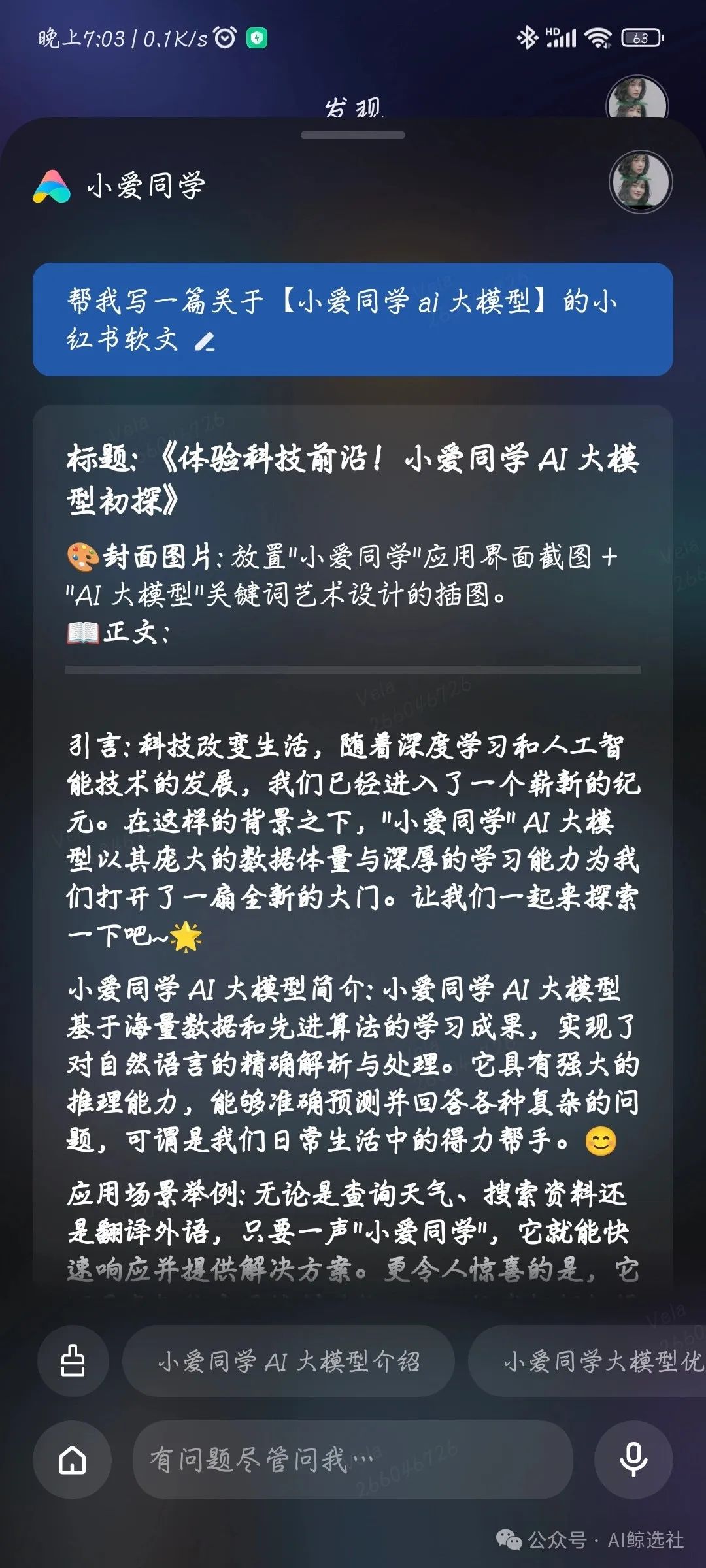
Task: Start voice input with the microphone
Action: [633, 1460]
